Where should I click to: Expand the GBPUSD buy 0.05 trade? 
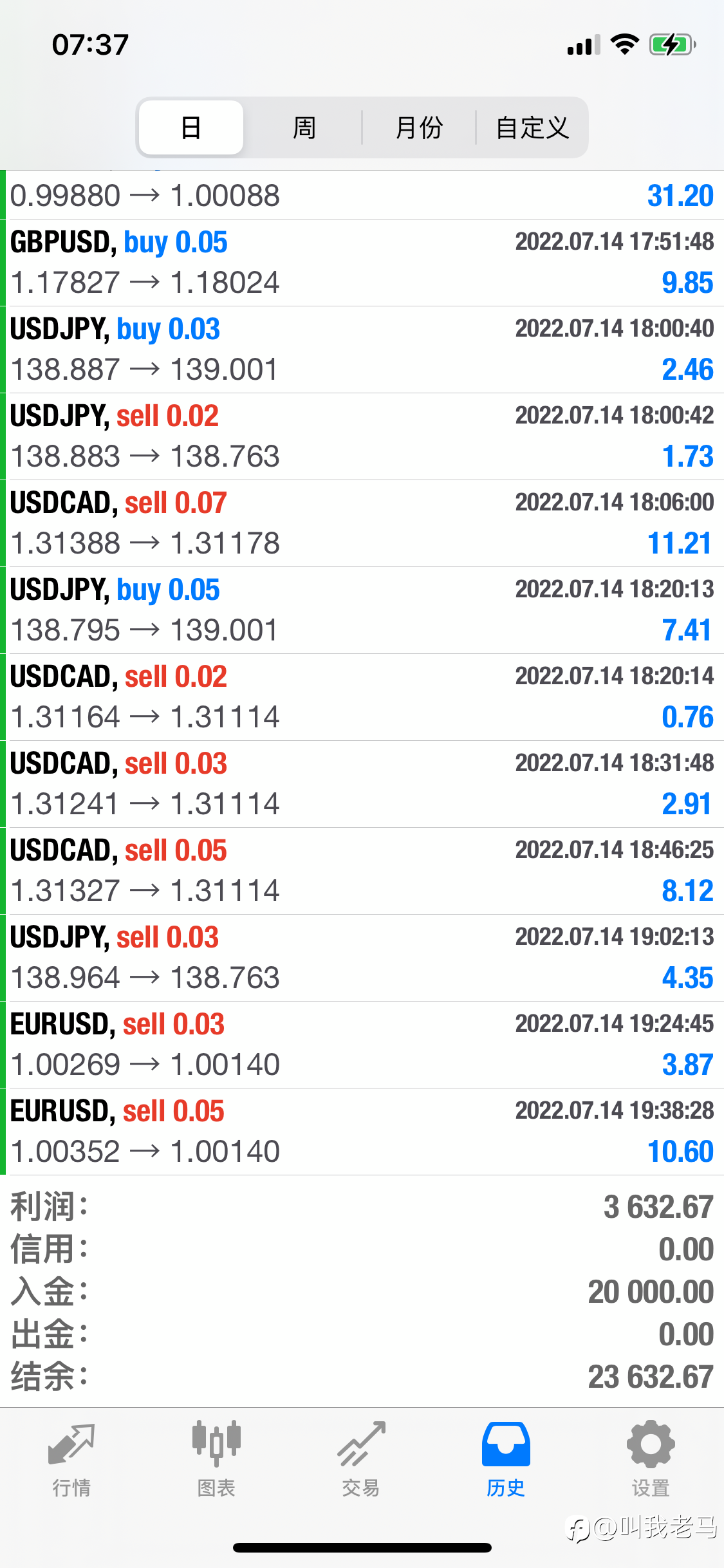[362, 263]
